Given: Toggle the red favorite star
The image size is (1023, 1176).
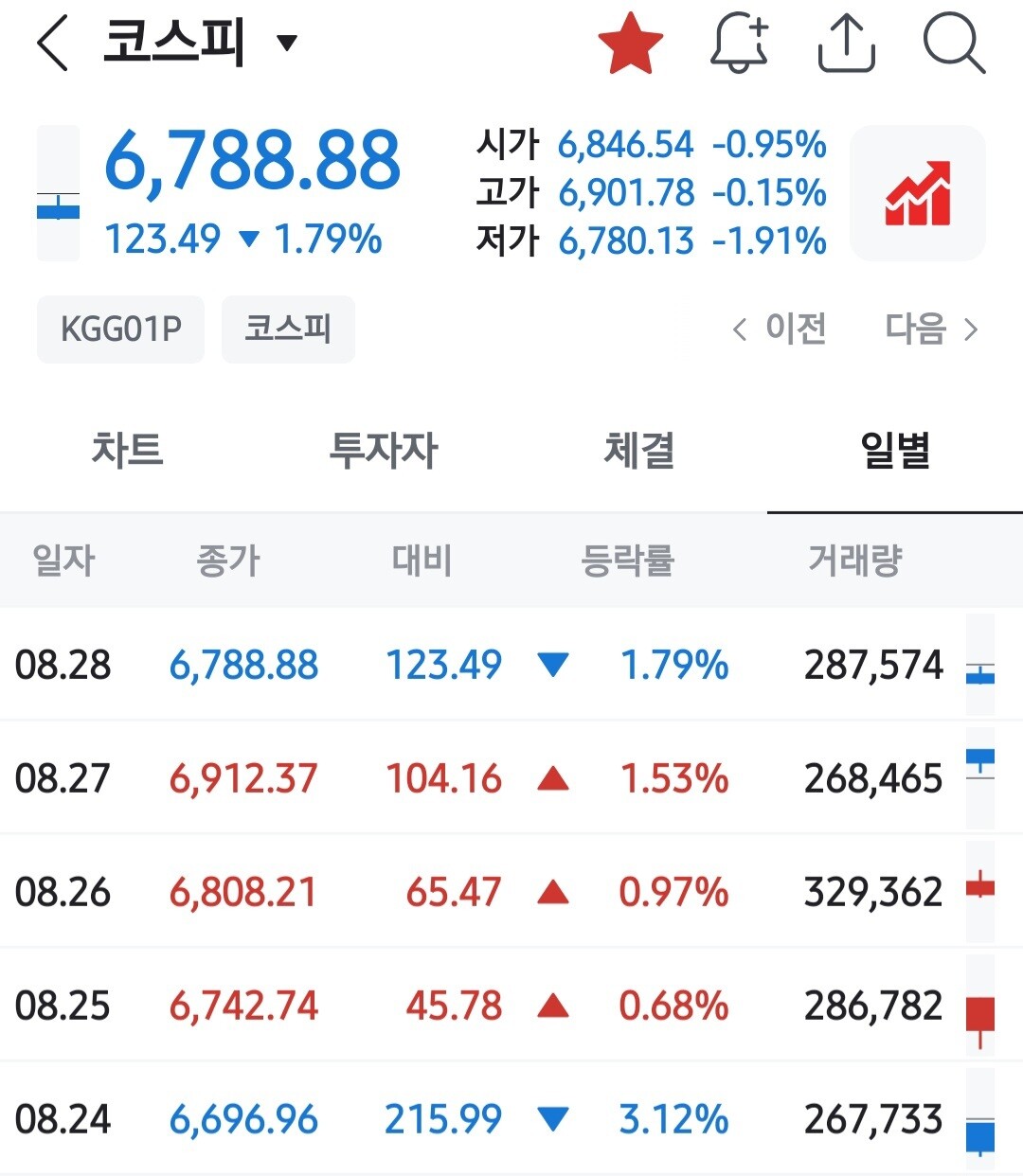Looking at the screenshot, I should [630, 43].
